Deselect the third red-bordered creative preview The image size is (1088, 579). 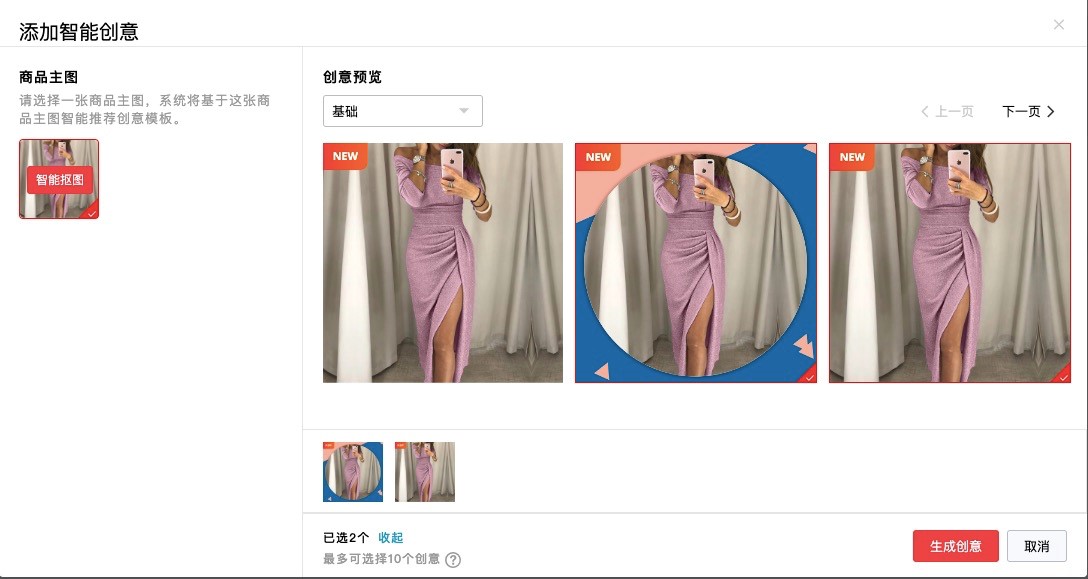point(949,263)
